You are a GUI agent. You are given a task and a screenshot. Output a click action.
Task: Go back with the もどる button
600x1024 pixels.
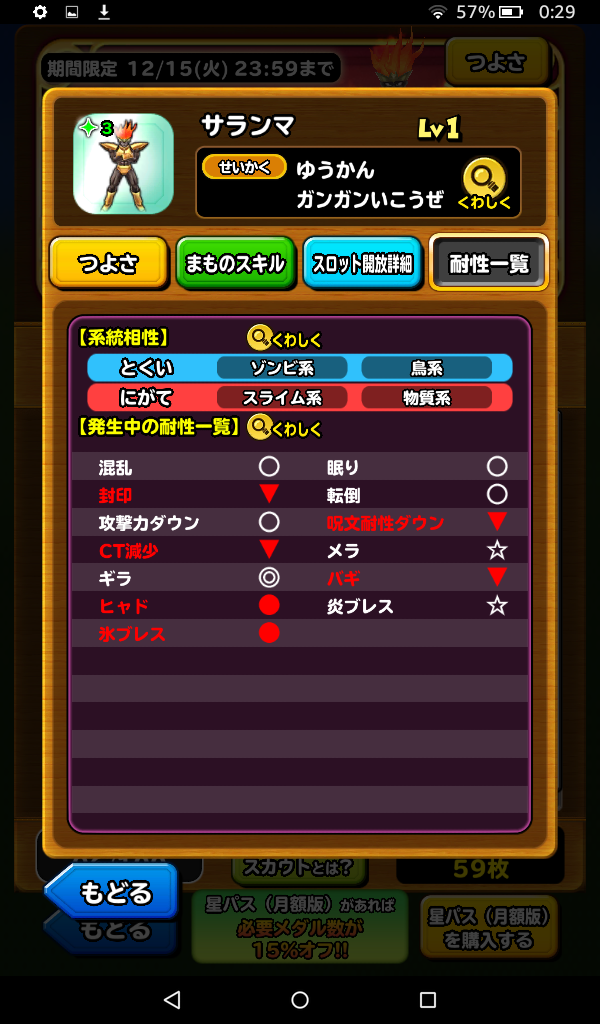112,891
